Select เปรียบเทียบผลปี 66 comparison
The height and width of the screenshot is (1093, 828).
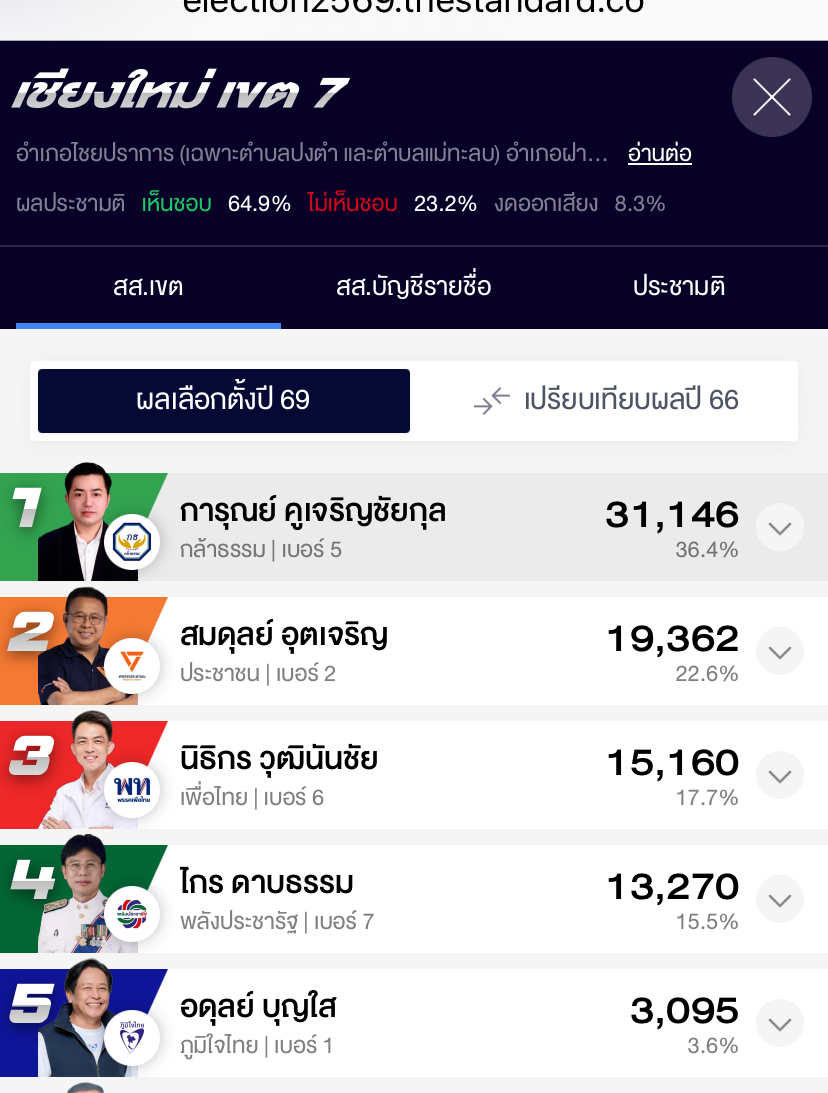605,401
